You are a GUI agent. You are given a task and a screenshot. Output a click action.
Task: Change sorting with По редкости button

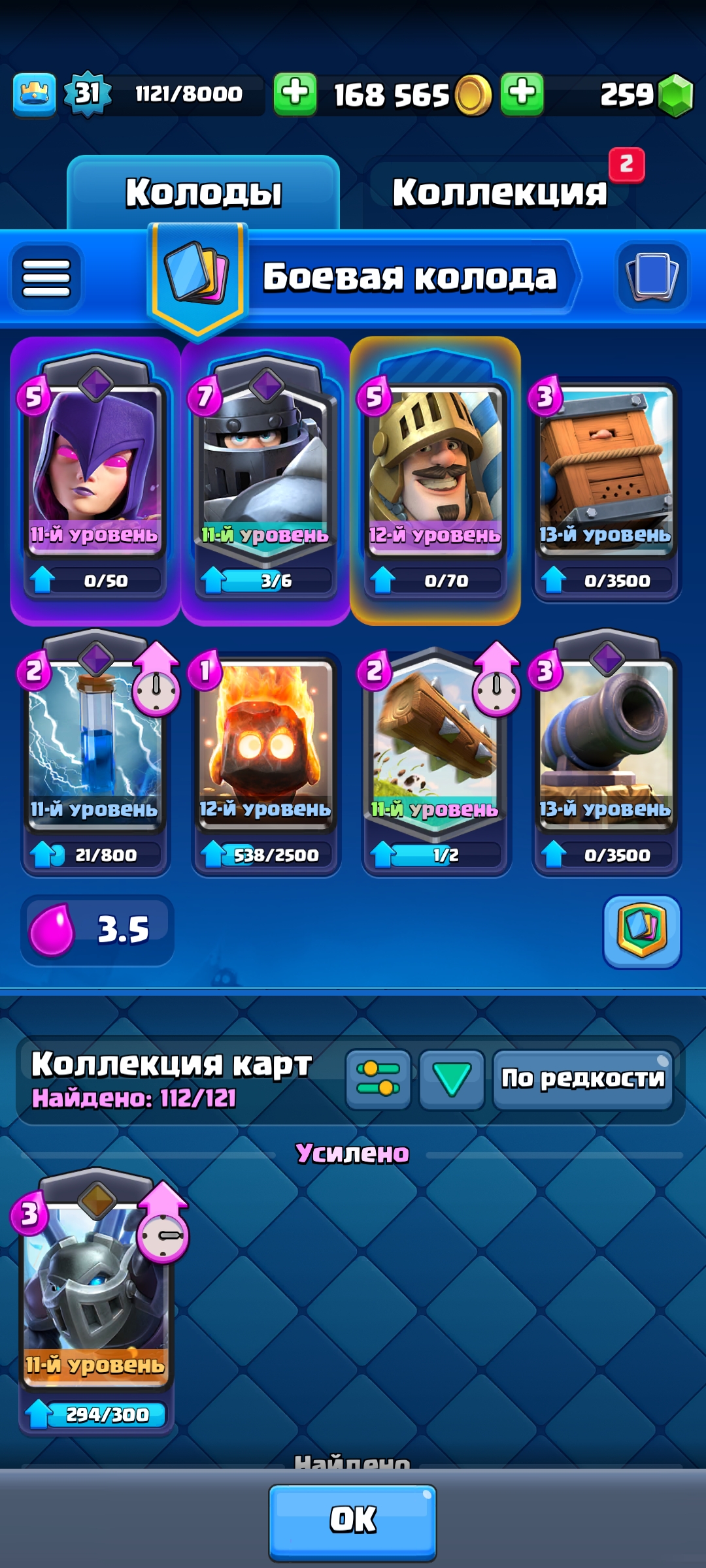(582, 1079)
